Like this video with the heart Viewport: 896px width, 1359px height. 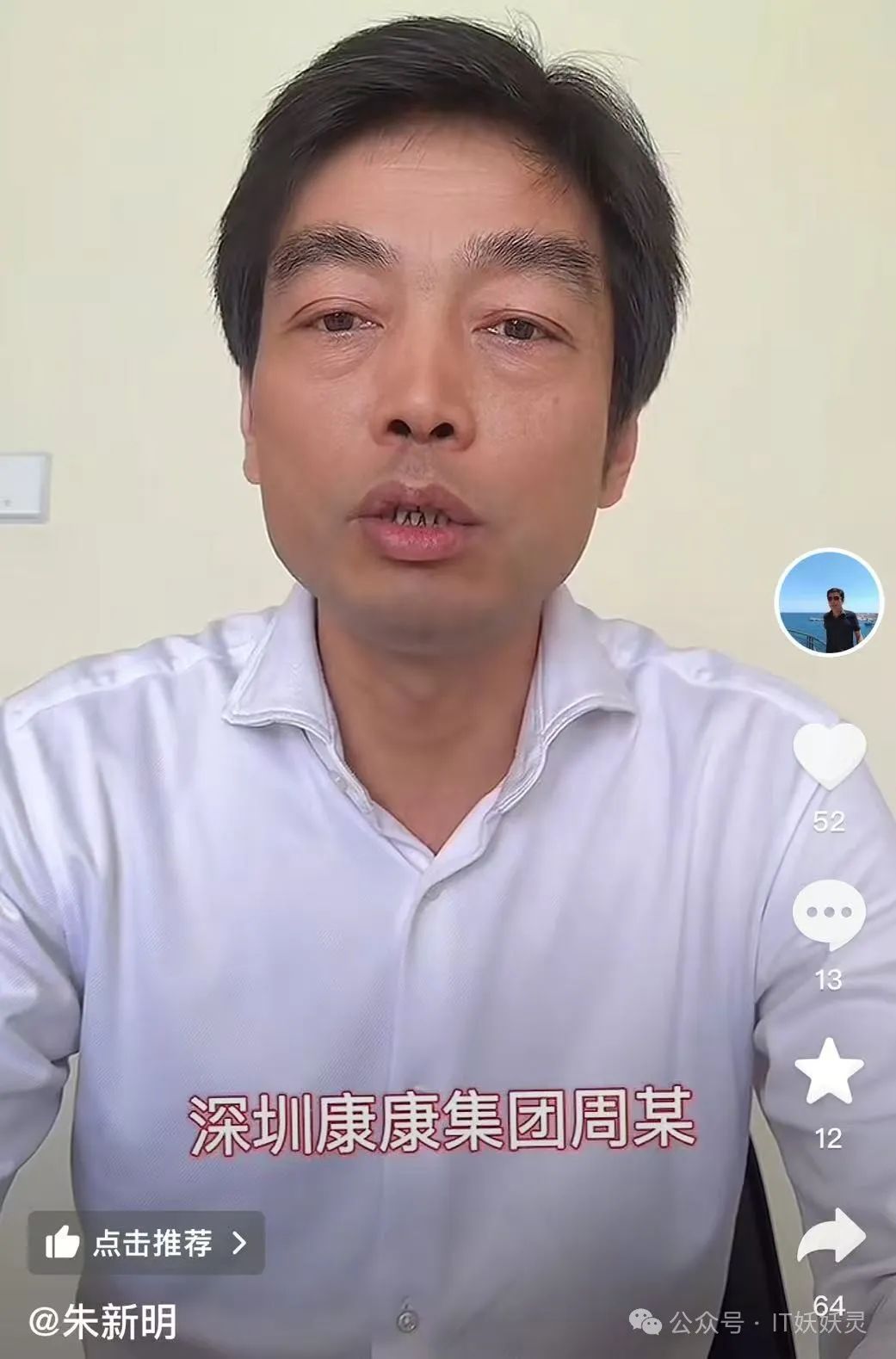click(x=828, y=755)
